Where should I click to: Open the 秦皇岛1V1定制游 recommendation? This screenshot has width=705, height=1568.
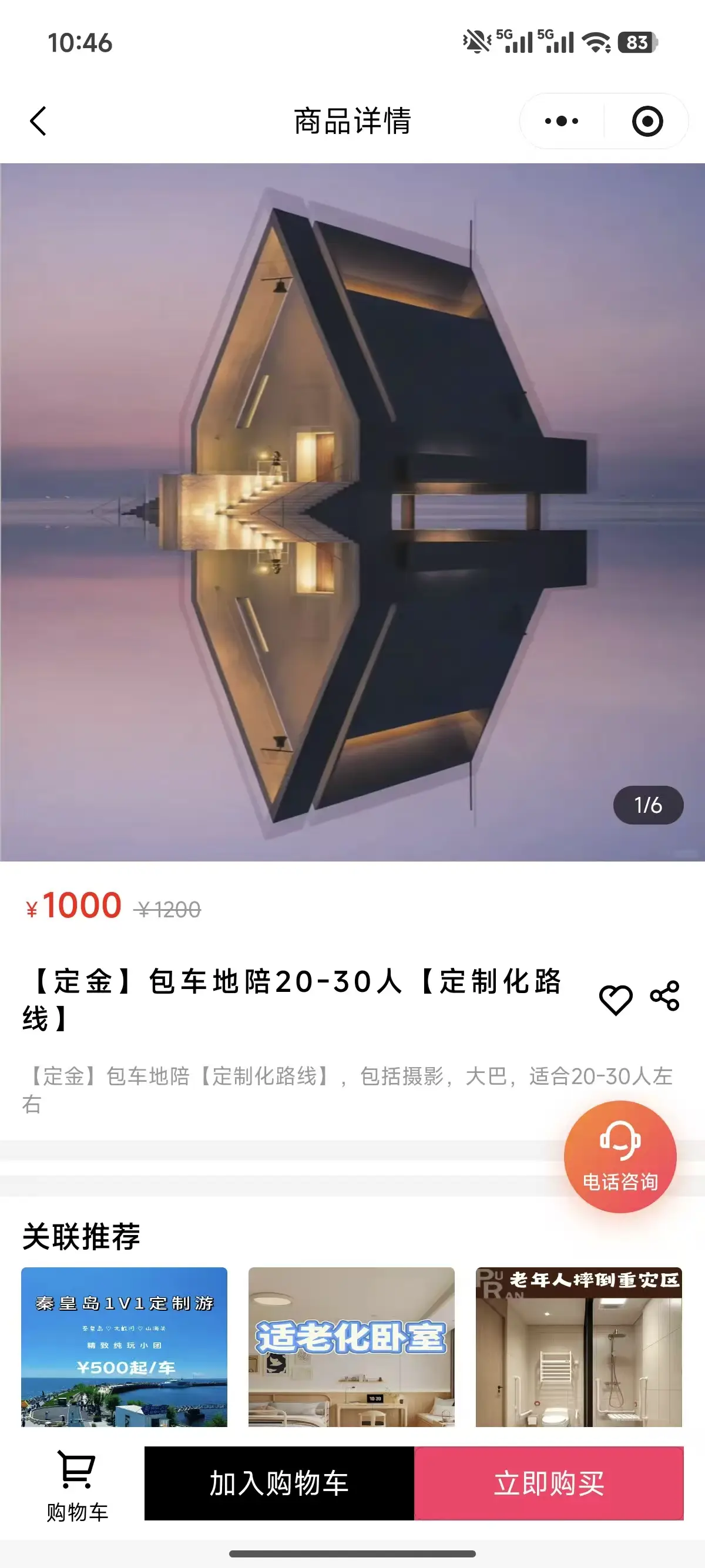pyautogui.click(x=124, y=1347)
